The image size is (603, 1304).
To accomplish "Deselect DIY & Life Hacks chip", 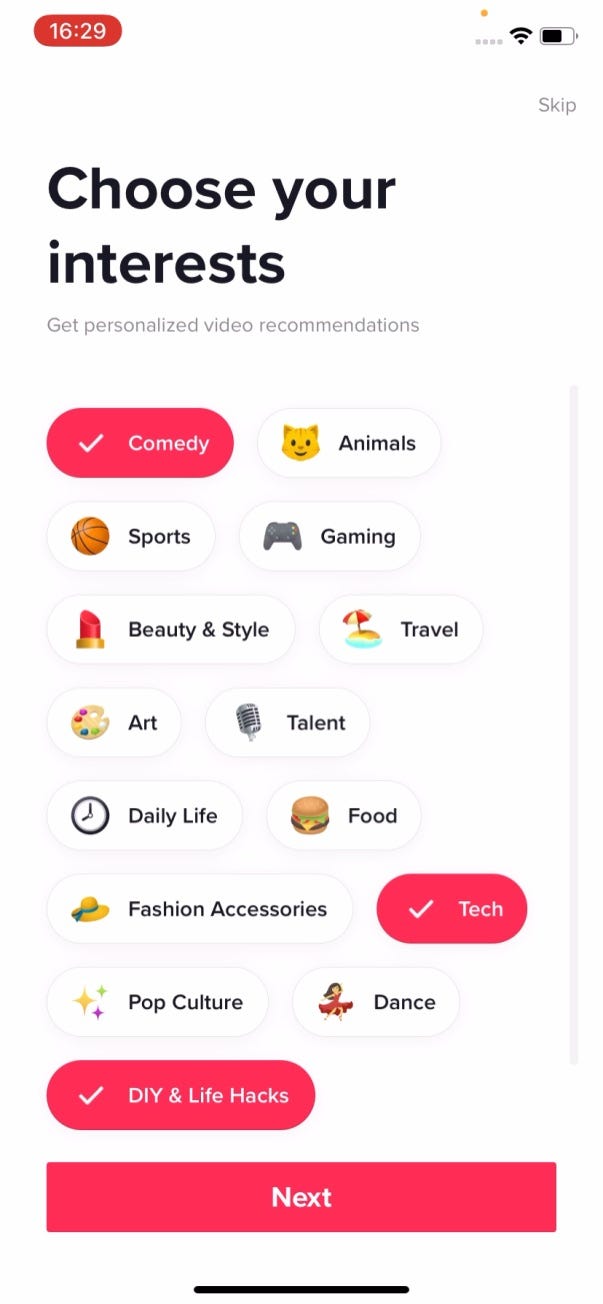I will [181, 1095].
